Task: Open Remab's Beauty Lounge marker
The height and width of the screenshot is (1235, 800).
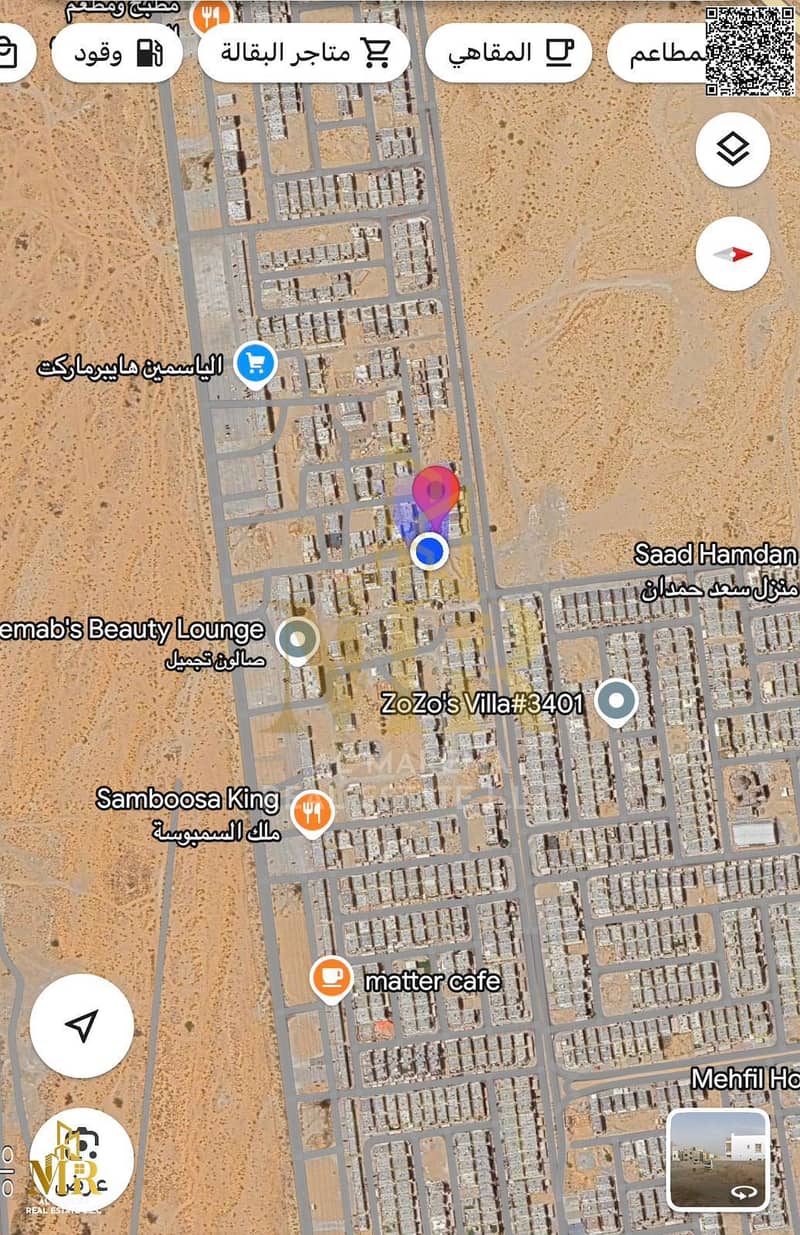Action: (x=297, y=637)
